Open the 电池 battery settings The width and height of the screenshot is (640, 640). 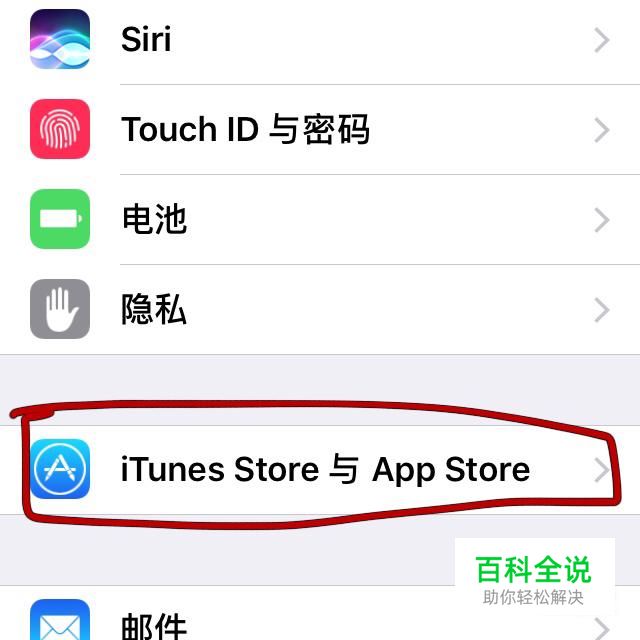[320, 220]
